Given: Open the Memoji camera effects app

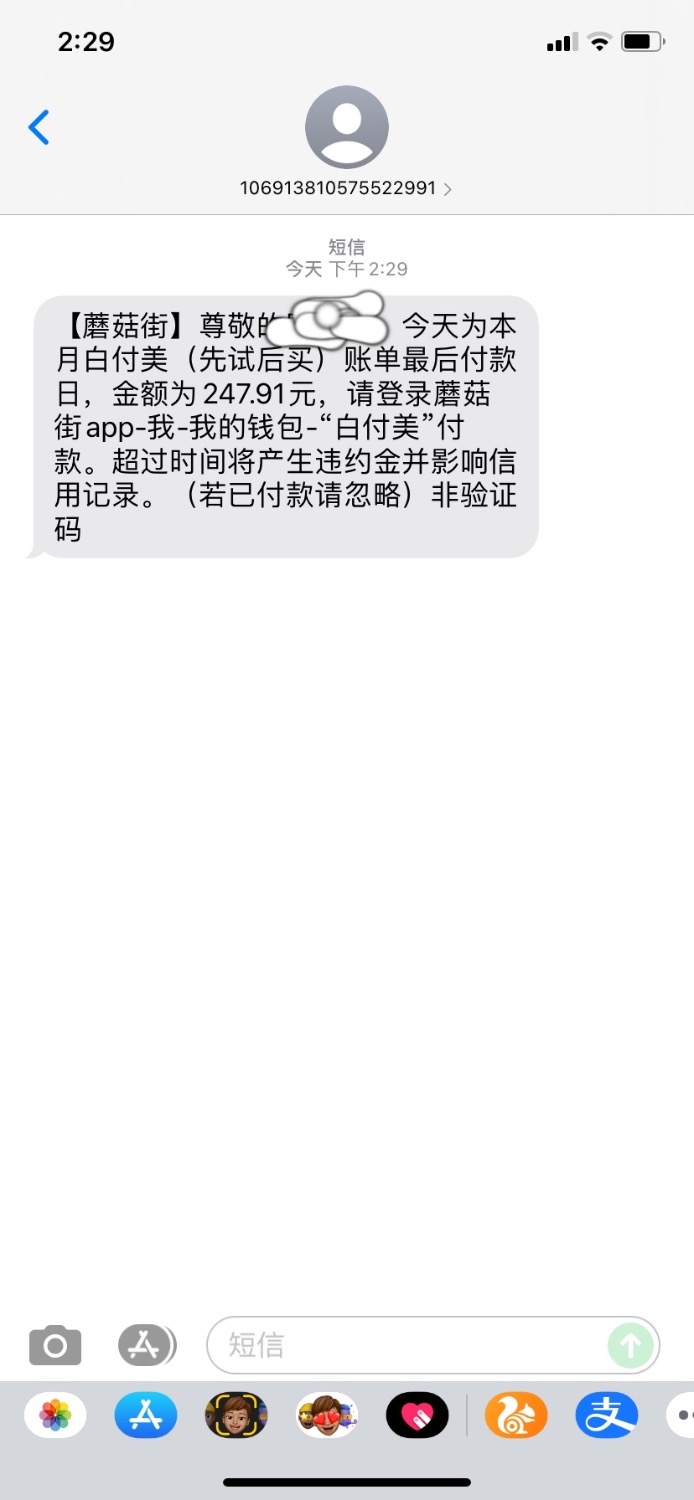Looking at the screenshot, I should [x=236, y=1415].
